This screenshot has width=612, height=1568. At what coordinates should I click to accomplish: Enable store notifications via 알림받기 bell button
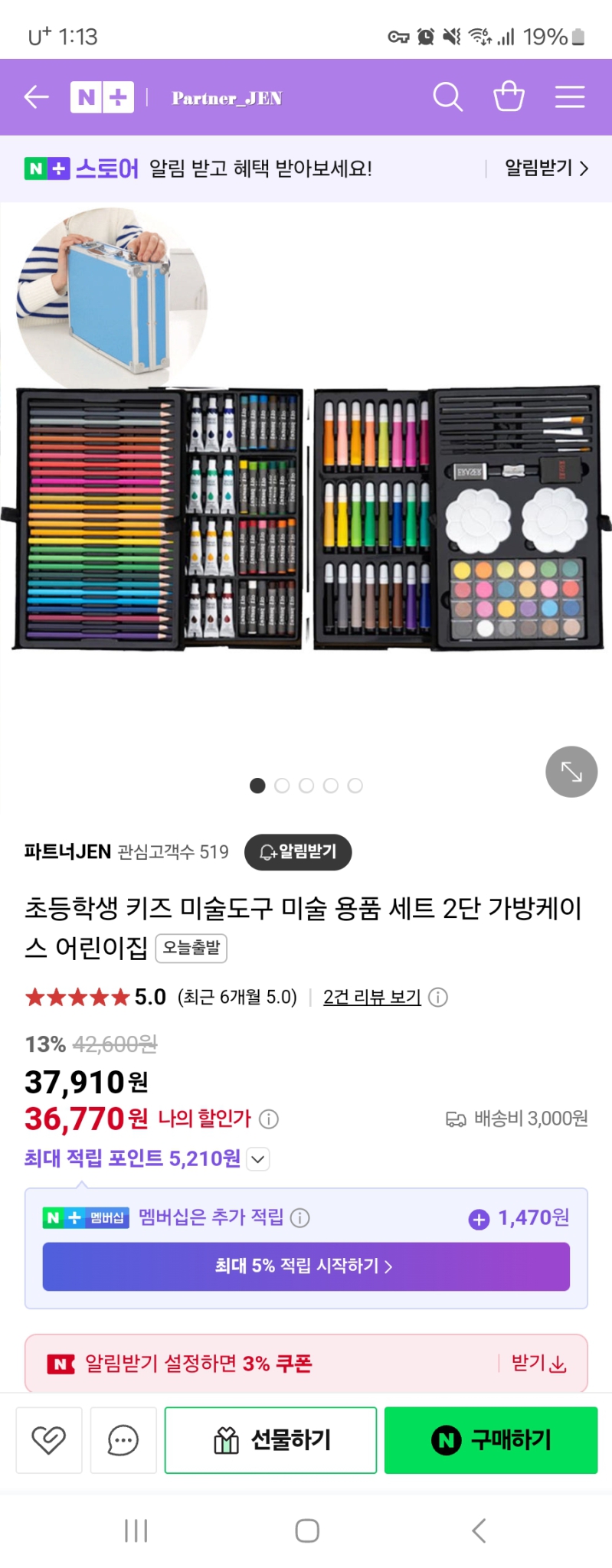(x=298, y=852)
